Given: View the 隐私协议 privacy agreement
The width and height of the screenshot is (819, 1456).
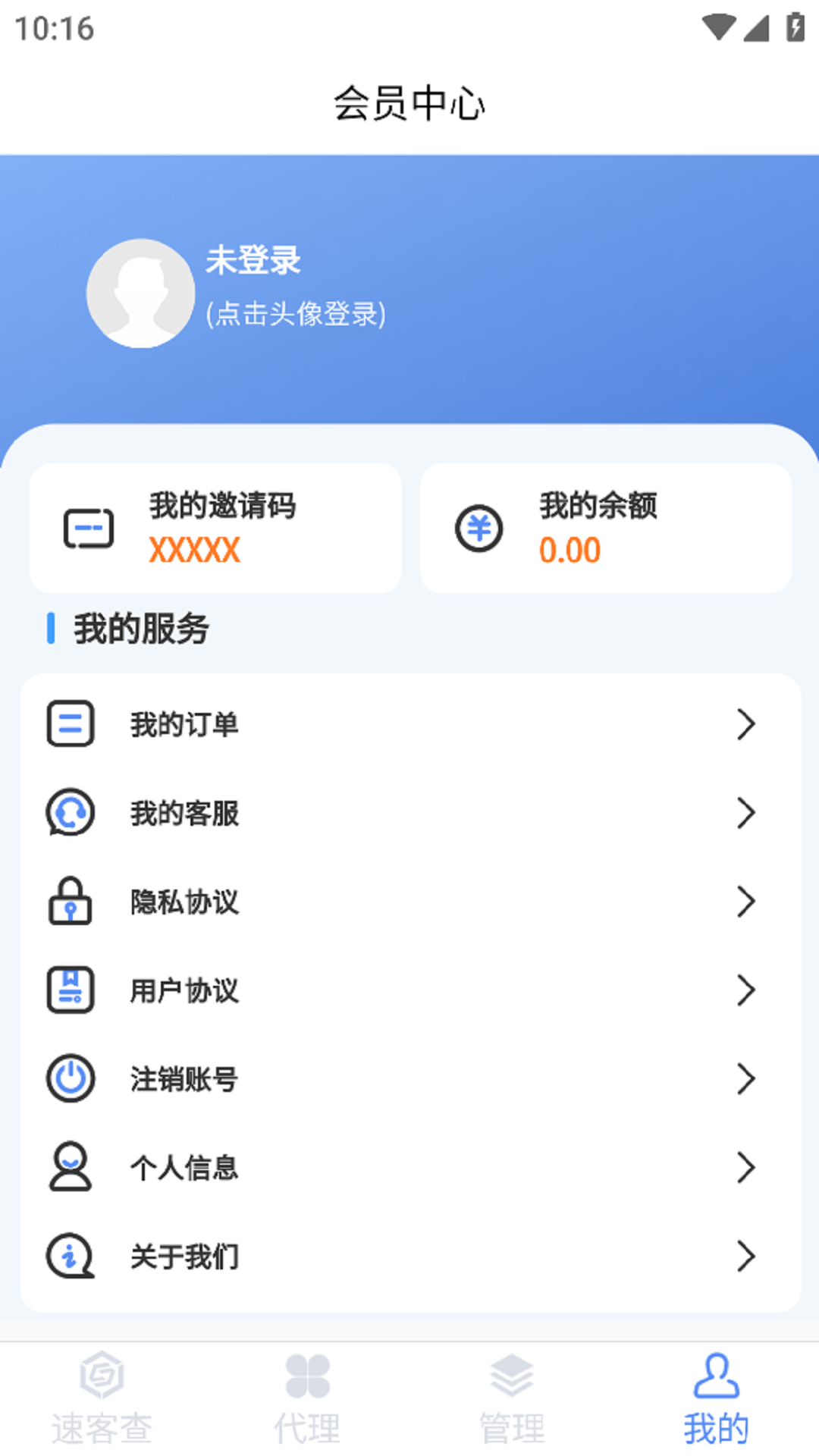Looking at the screenshot, I should [x=409, y=902].
